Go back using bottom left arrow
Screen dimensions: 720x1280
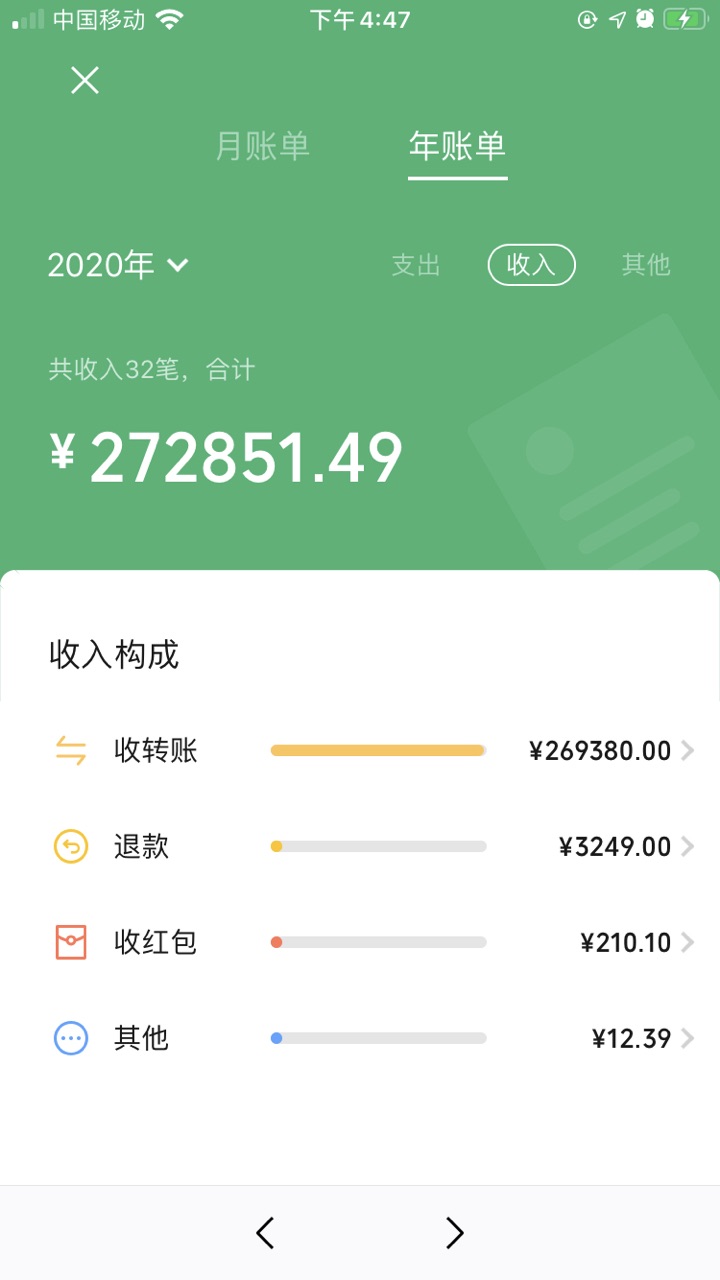click(265, 1233)
